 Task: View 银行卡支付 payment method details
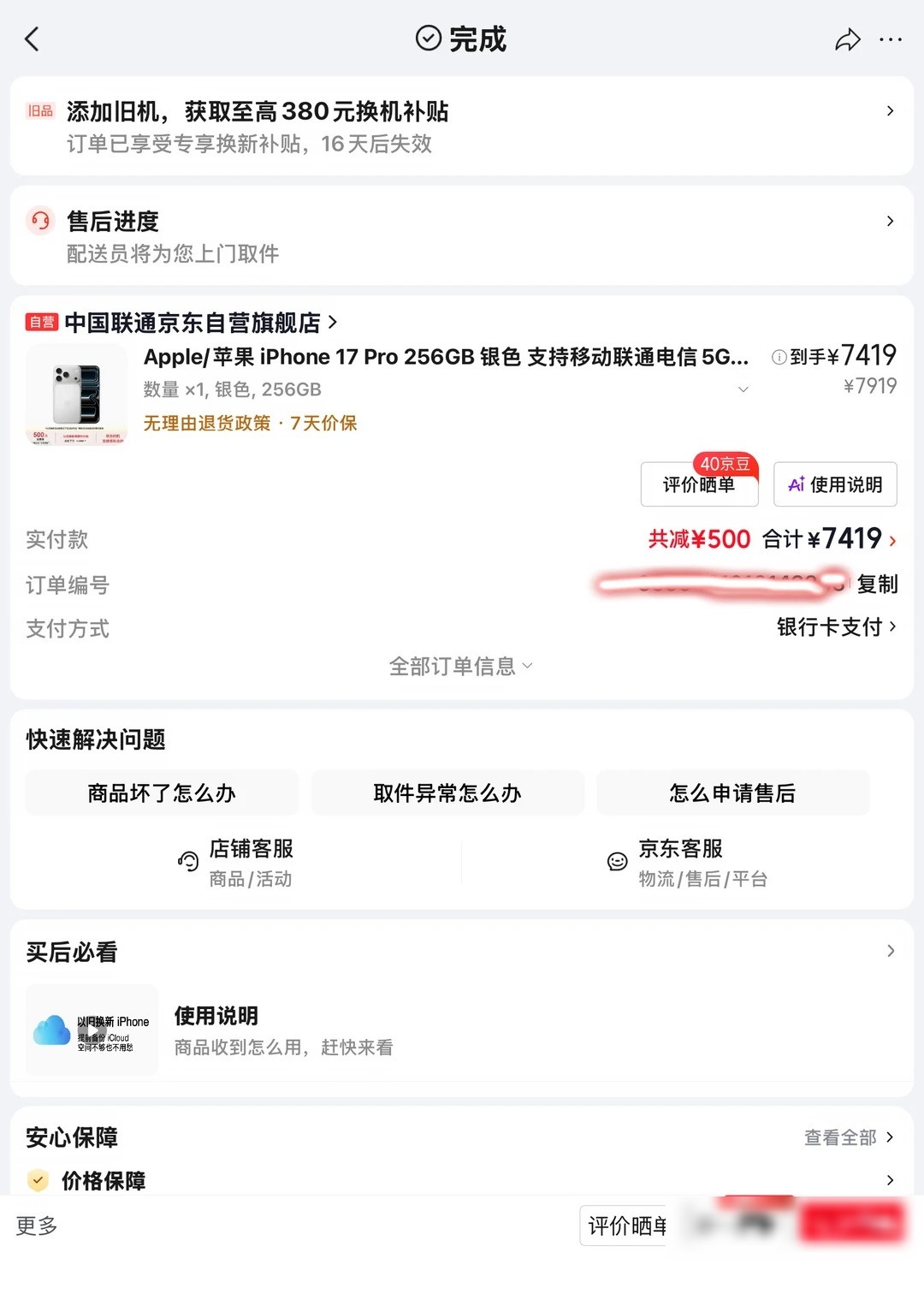pos(836,627)
